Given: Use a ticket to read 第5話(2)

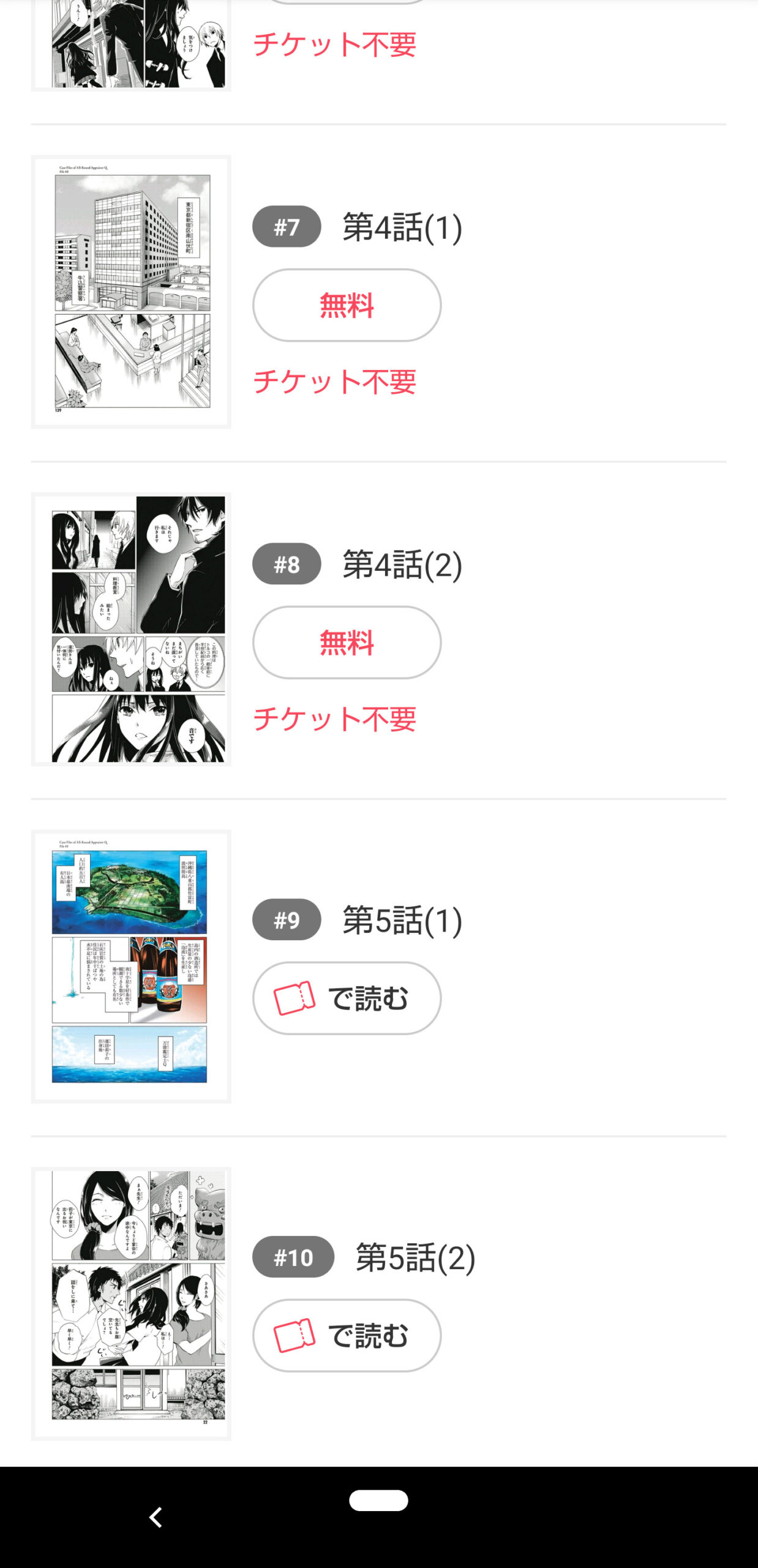Looking at the screenshot, I should pos(347,1335).
